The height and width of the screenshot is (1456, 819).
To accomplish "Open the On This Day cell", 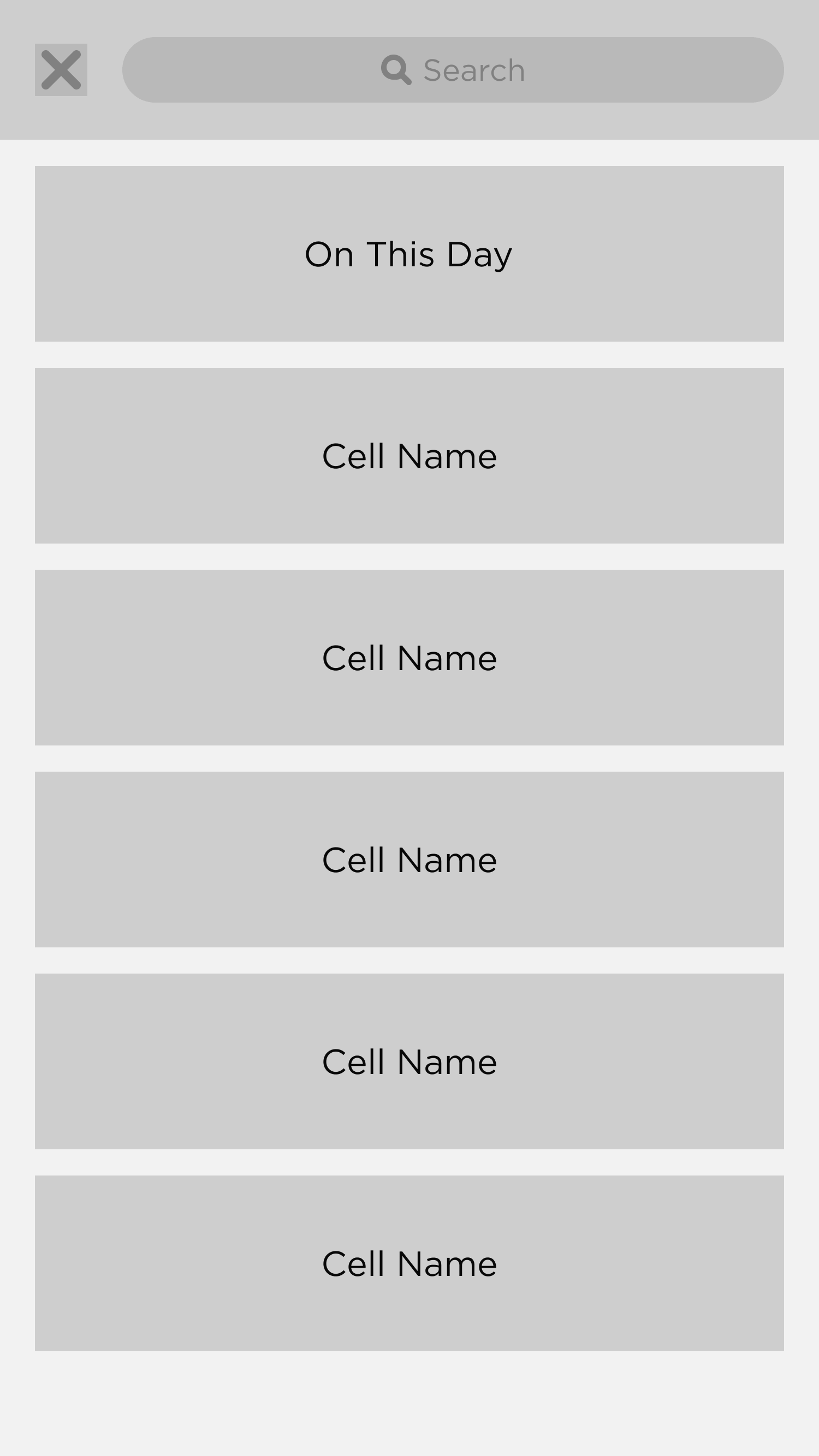I will [409, 254].
